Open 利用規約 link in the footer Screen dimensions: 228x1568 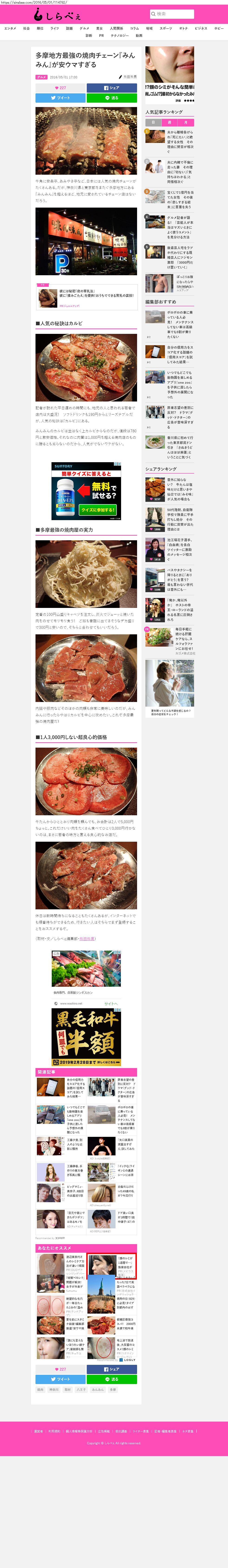(x=54, y=1431)
